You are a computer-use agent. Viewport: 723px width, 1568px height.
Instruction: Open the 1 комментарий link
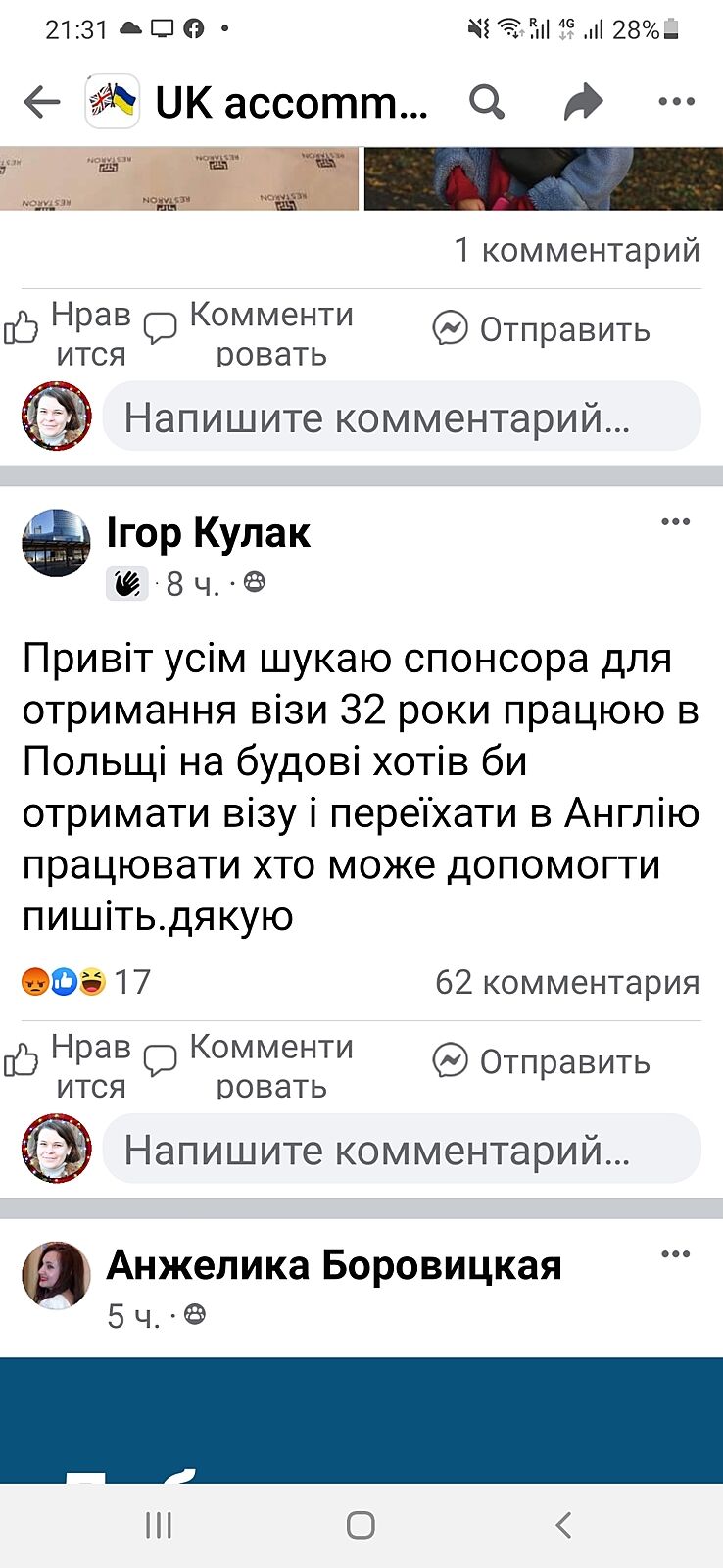click(576, 250)
